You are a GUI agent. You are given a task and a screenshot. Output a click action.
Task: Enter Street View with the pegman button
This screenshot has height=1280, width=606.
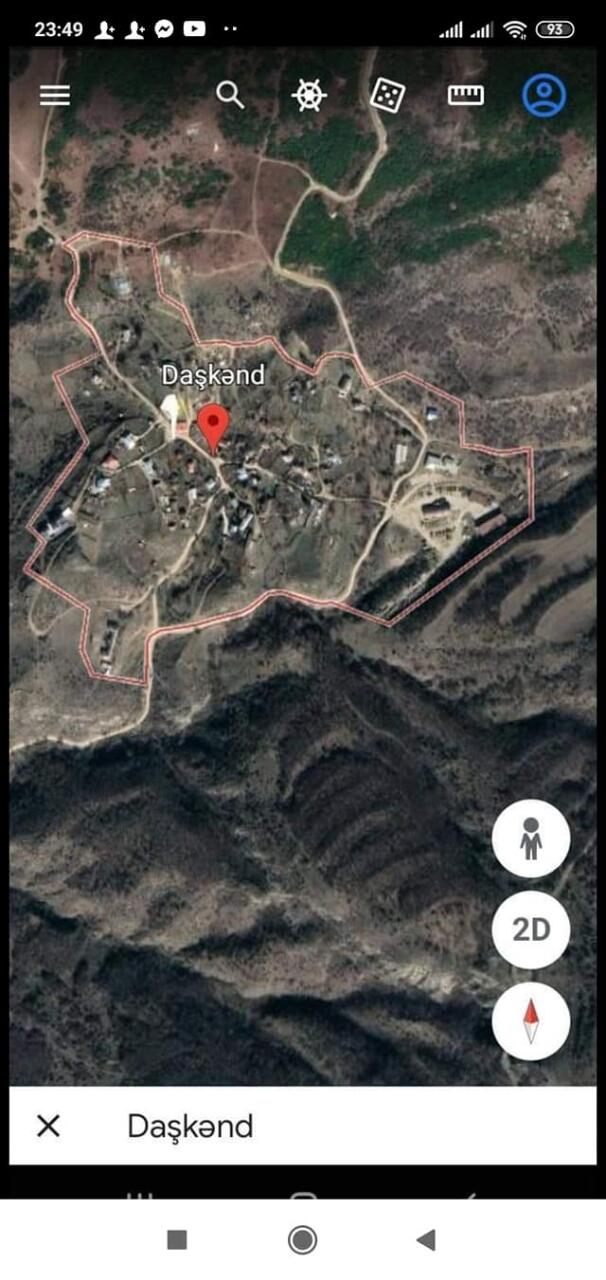click(531, 840)
